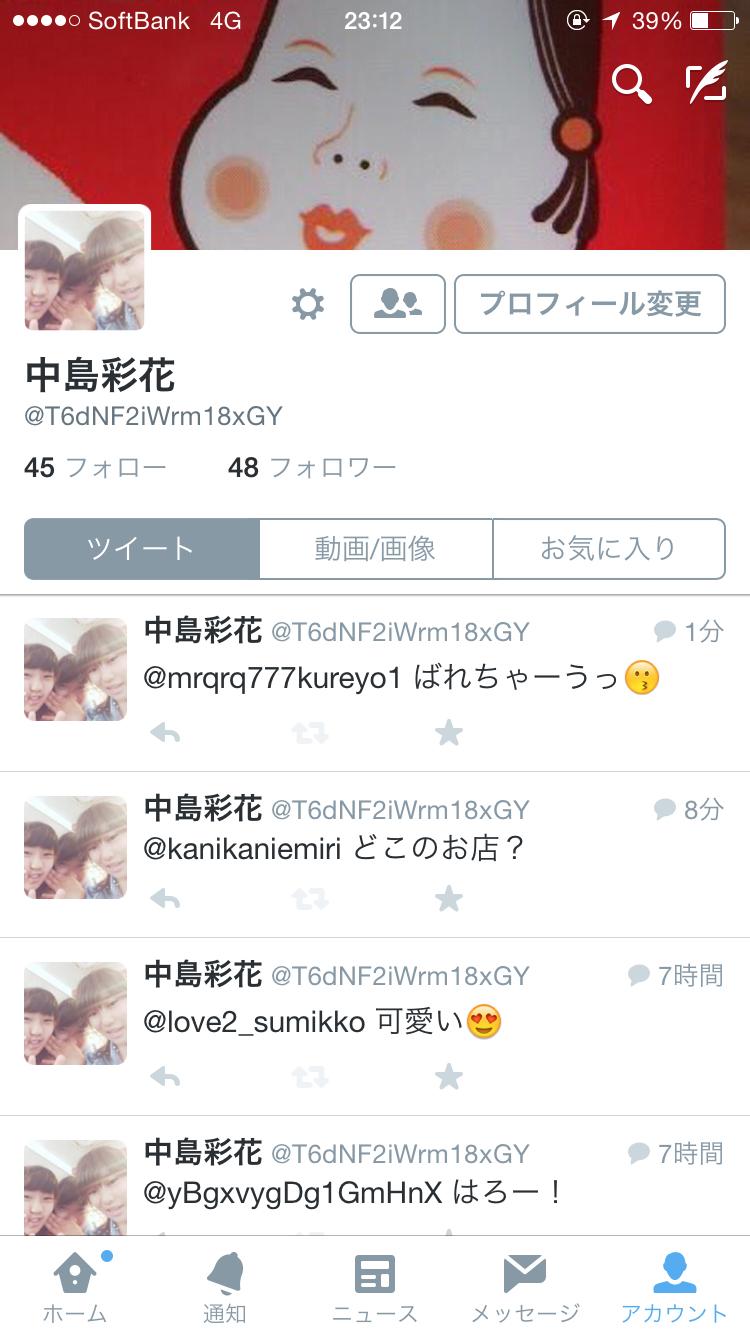Favorite the ばれちゃーうっ tweet
This screenshot has width=750, height=1334.
pyautogui.click(x=449, y=733)
